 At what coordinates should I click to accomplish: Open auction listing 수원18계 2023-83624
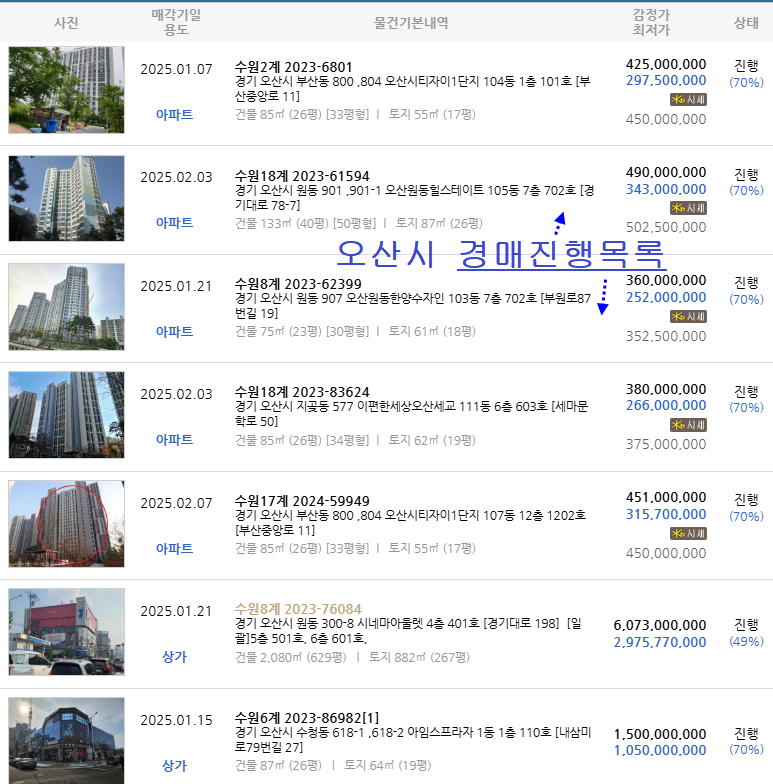(x=301, y=392)
